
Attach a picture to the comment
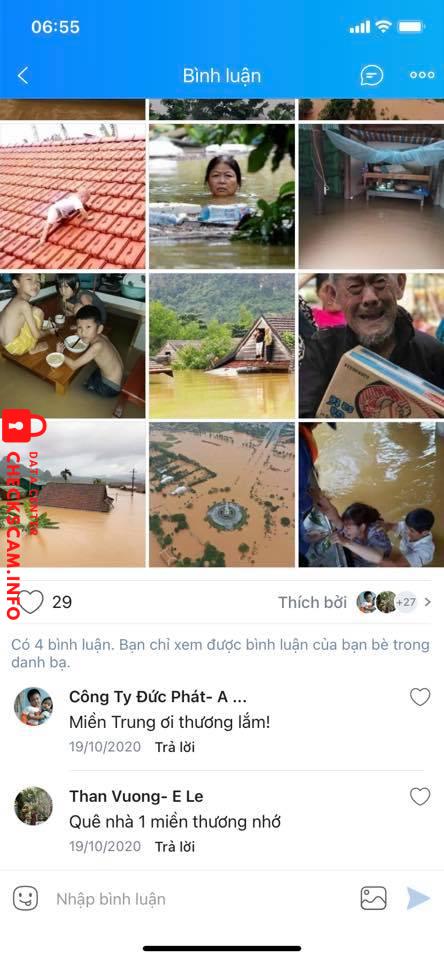point(373,898)
